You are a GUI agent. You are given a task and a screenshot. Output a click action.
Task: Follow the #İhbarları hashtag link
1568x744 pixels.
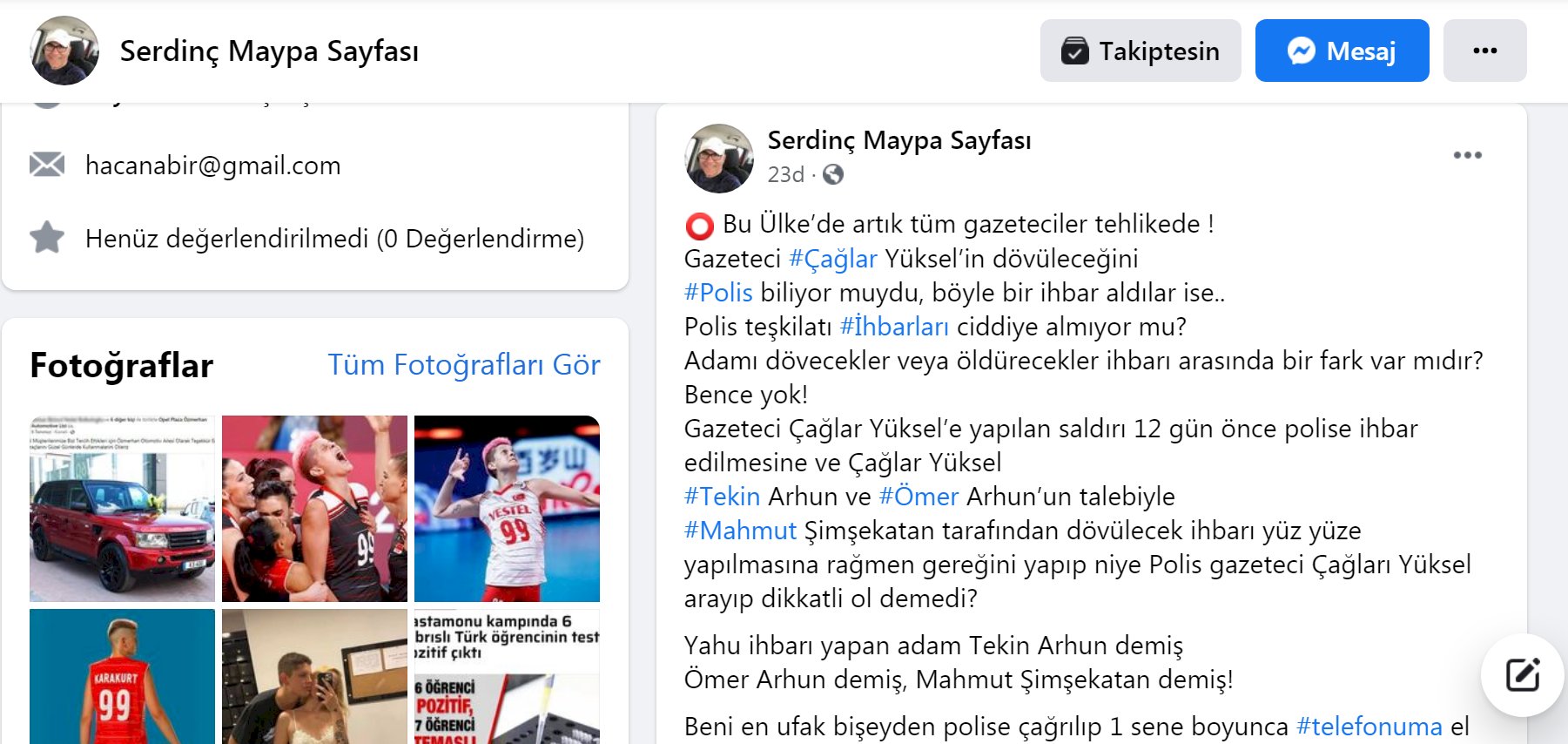pyautogui.click(x=894, y=327)
